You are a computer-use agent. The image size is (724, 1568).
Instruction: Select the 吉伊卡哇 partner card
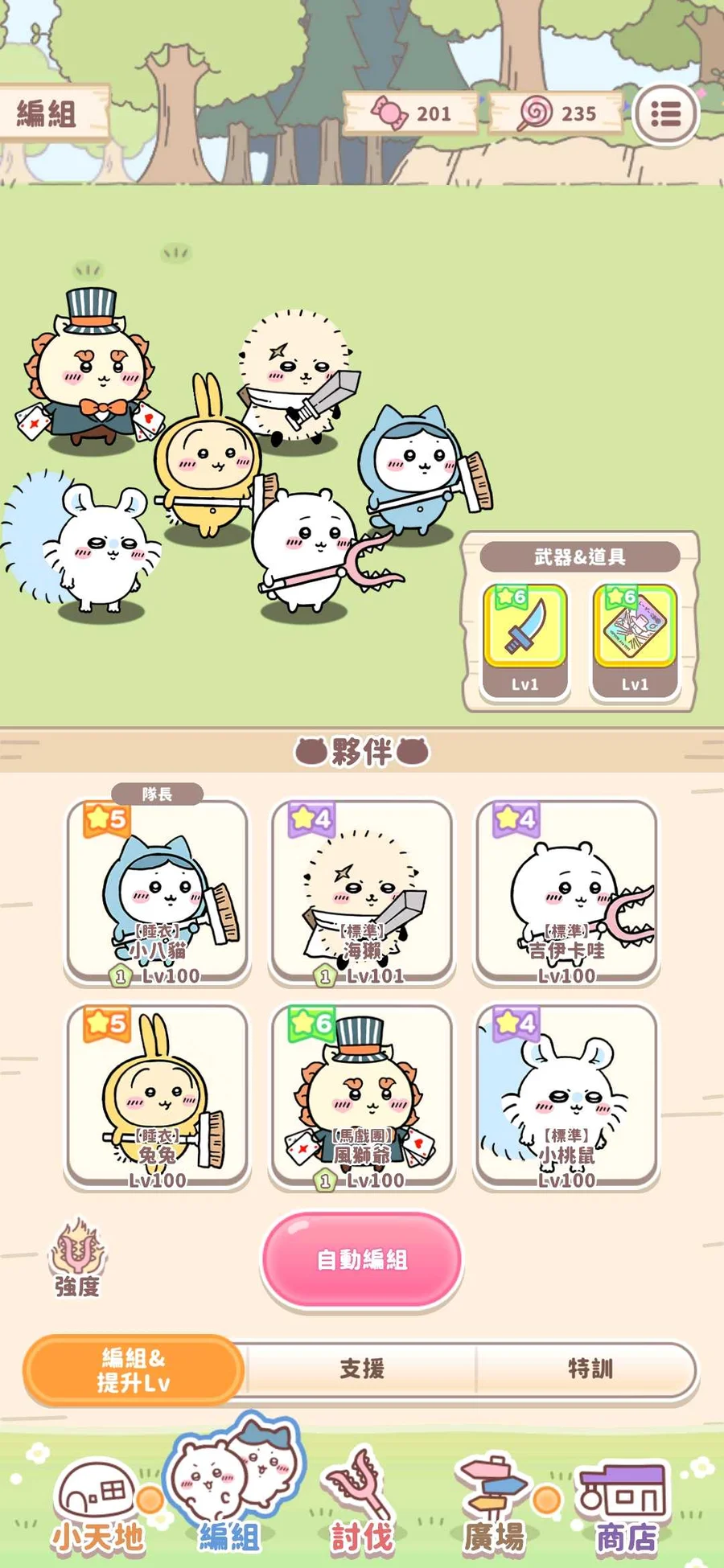point(566,893)
